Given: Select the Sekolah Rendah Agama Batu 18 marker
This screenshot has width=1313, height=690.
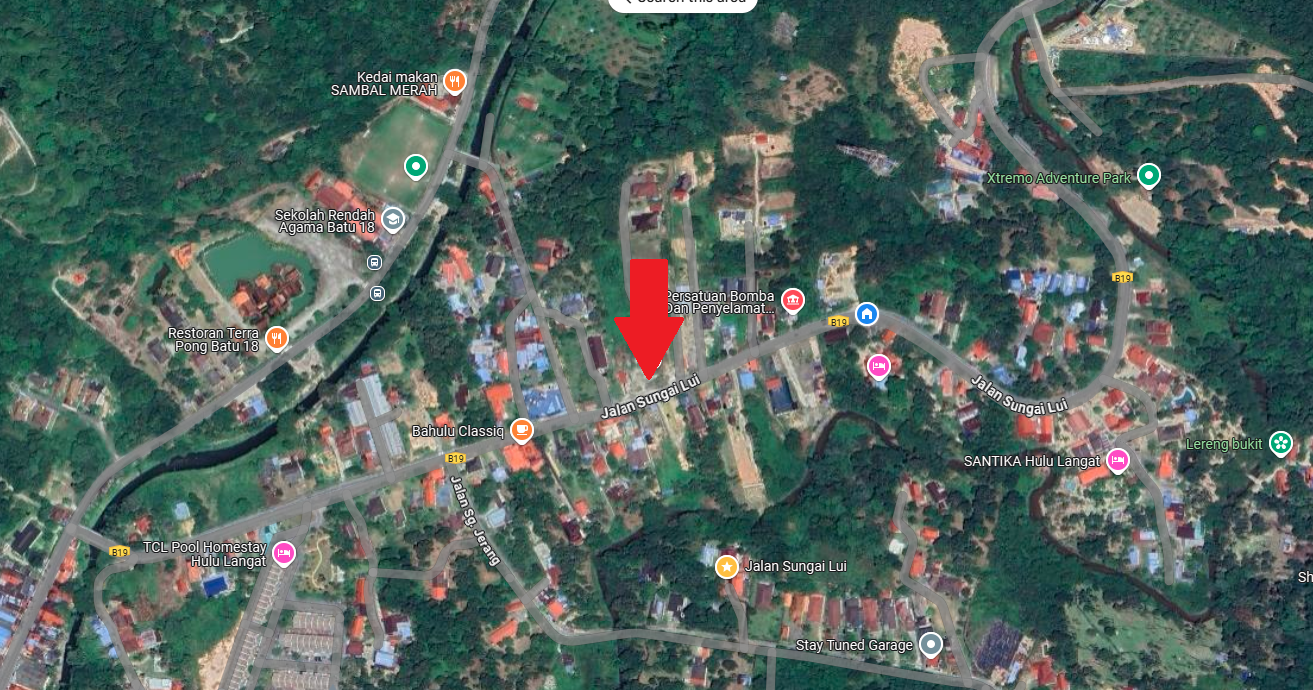Looking at the screenshot, I should (393, 220).
